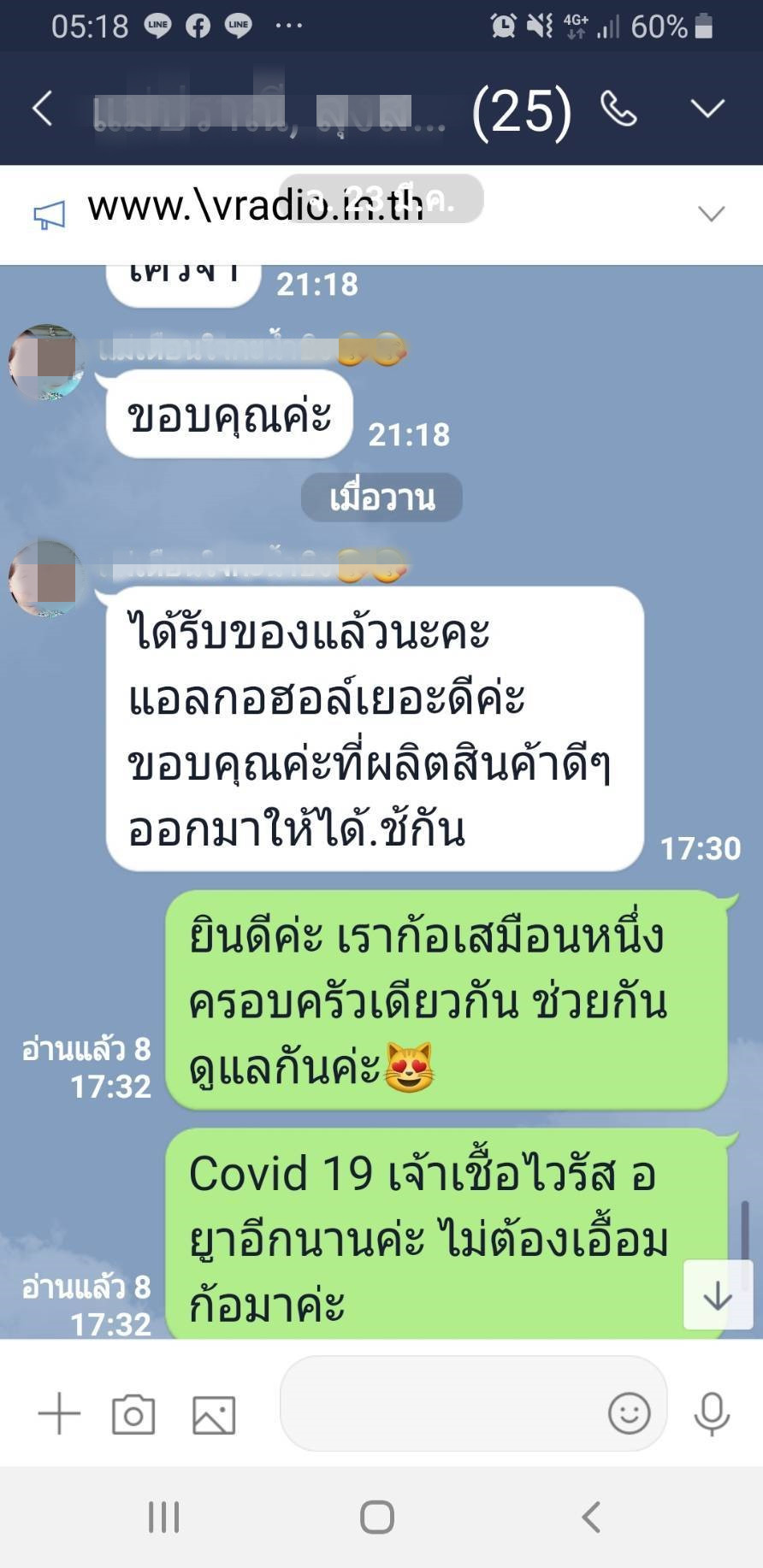The height and width of the screenshot is (1568, 763).
Task: Tap the system home button
Action: point(377,1518)
